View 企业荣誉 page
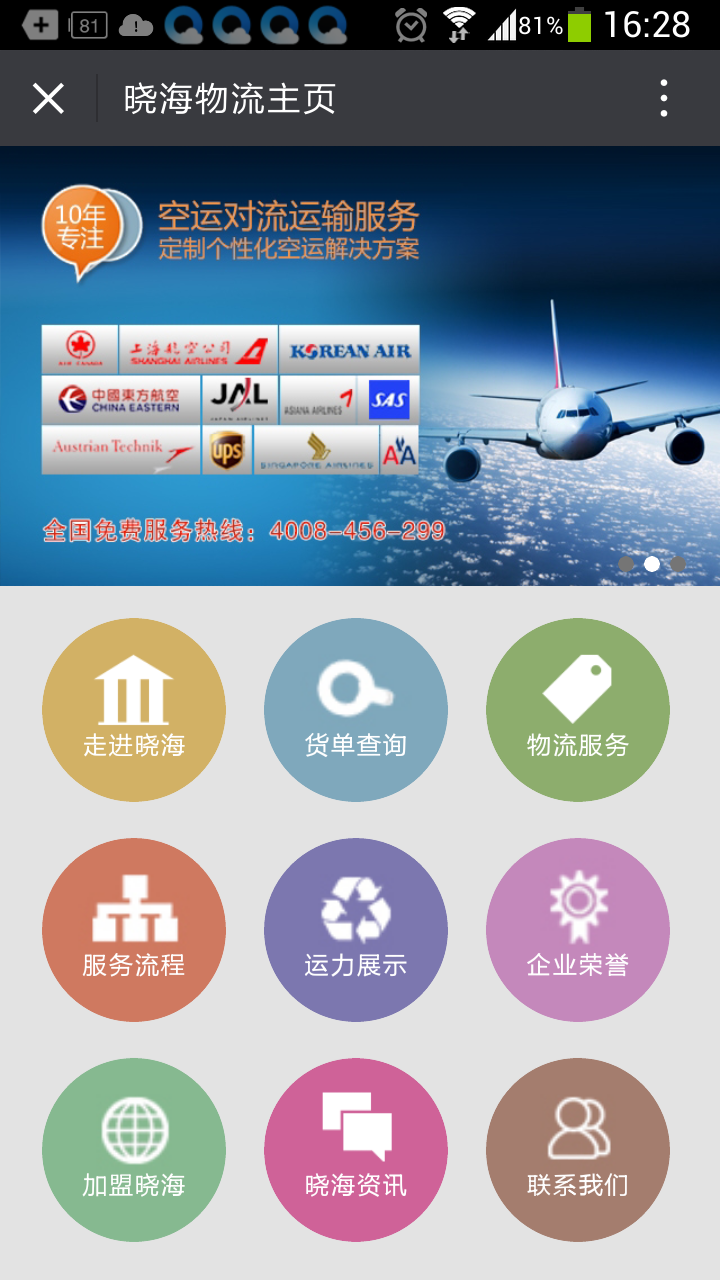The height and width of the screenshot is (1280, 720). 578,930
